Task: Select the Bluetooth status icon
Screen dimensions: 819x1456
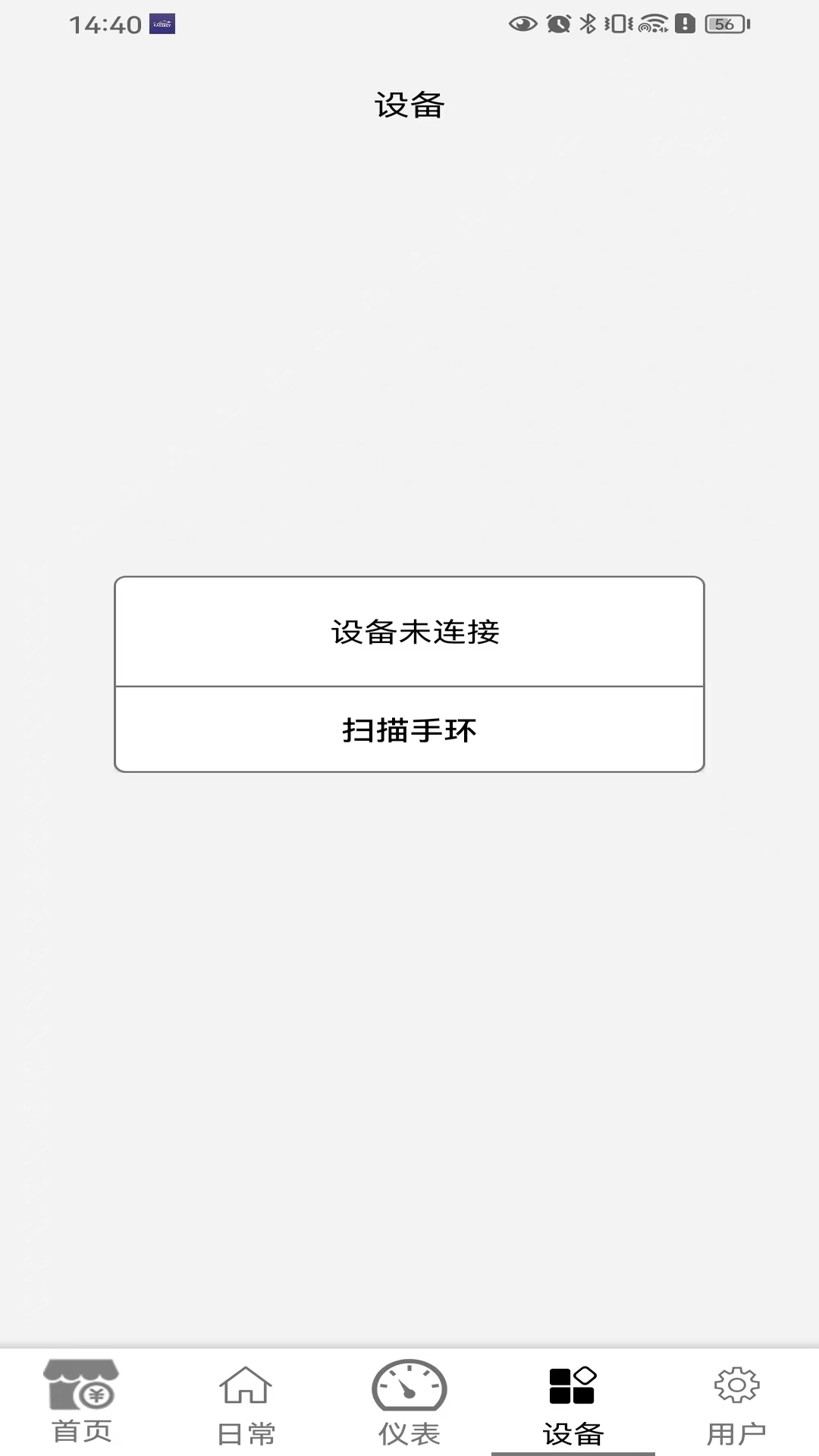Action: pos(586,24)
